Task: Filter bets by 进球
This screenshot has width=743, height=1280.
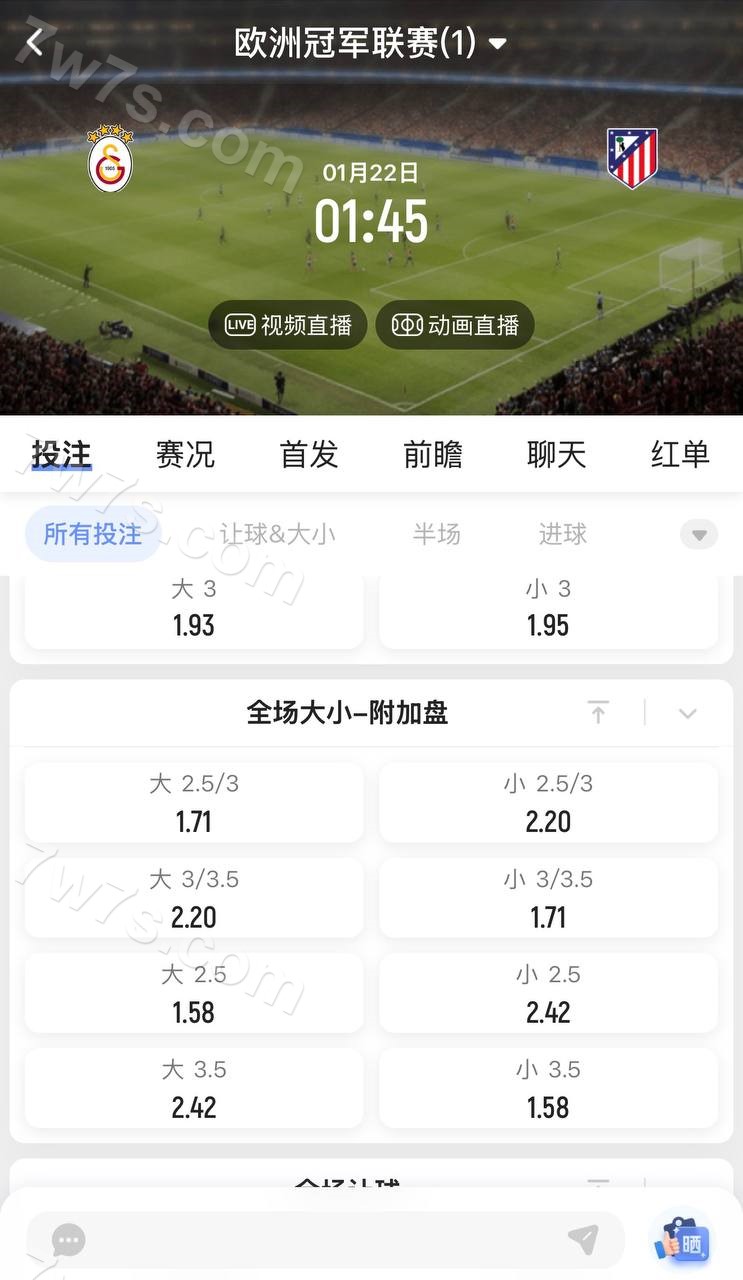Action: pos(562,534)
